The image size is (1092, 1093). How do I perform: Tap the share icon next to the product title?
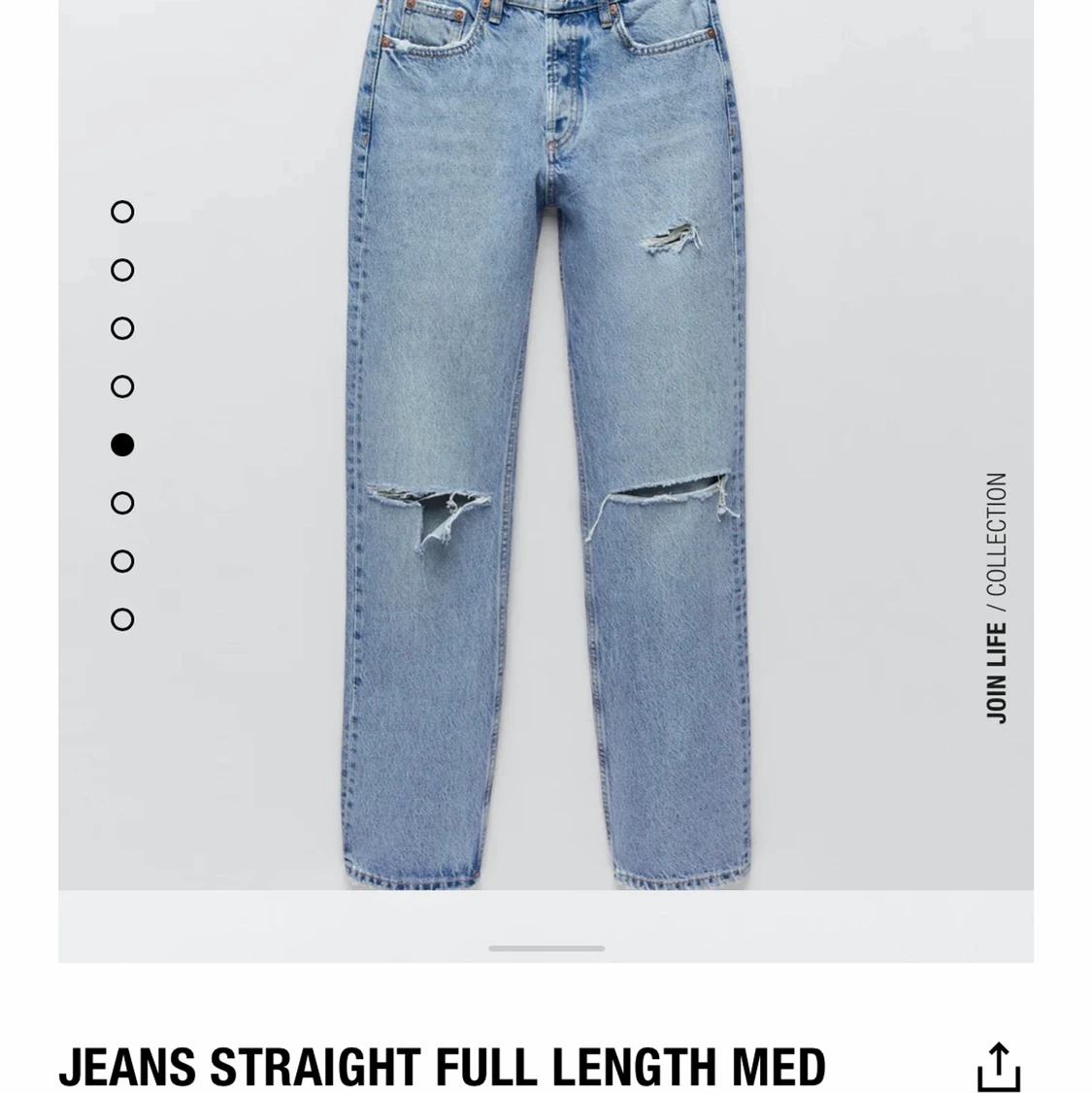coord(1000,1068)
